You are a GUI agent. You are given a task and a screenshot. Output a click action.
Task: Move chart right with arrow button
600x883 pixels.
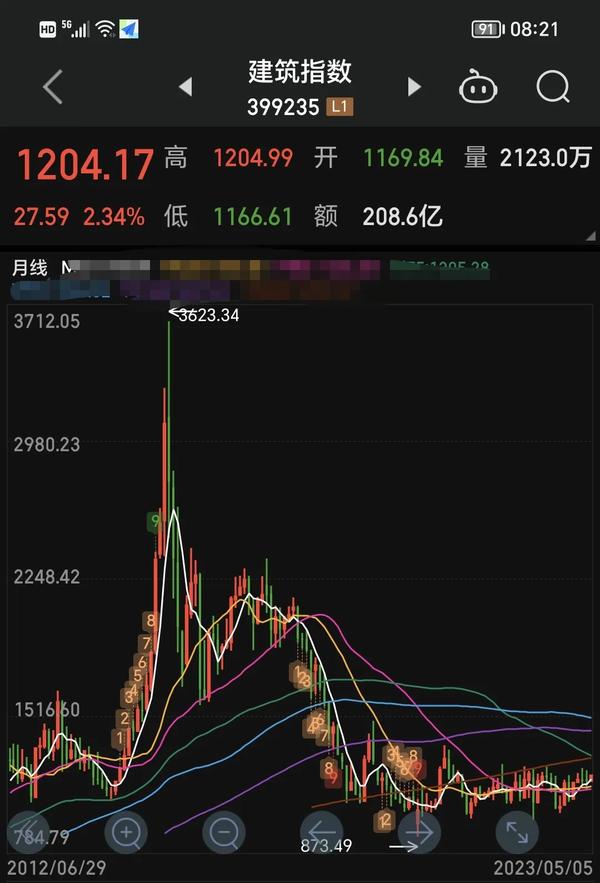[419, 831]
